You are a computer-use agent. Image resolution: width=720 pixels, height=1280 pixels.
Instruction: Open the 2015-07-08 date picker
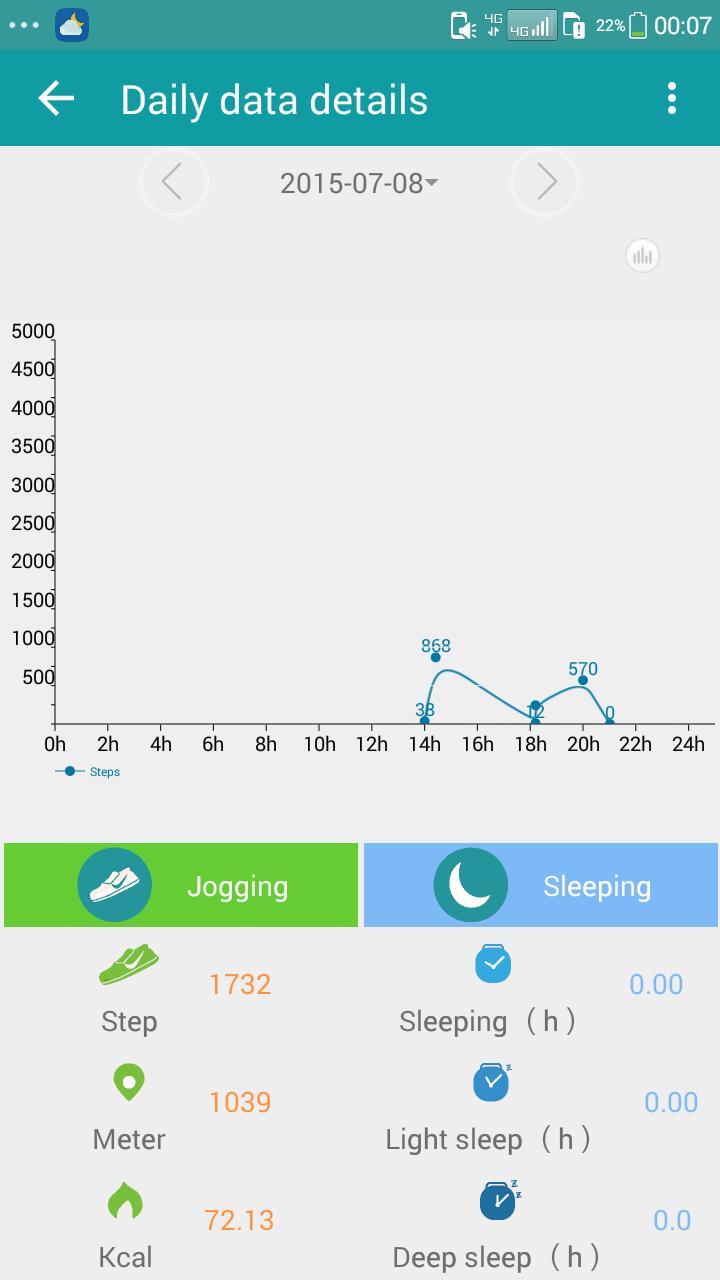click(359, 183)
